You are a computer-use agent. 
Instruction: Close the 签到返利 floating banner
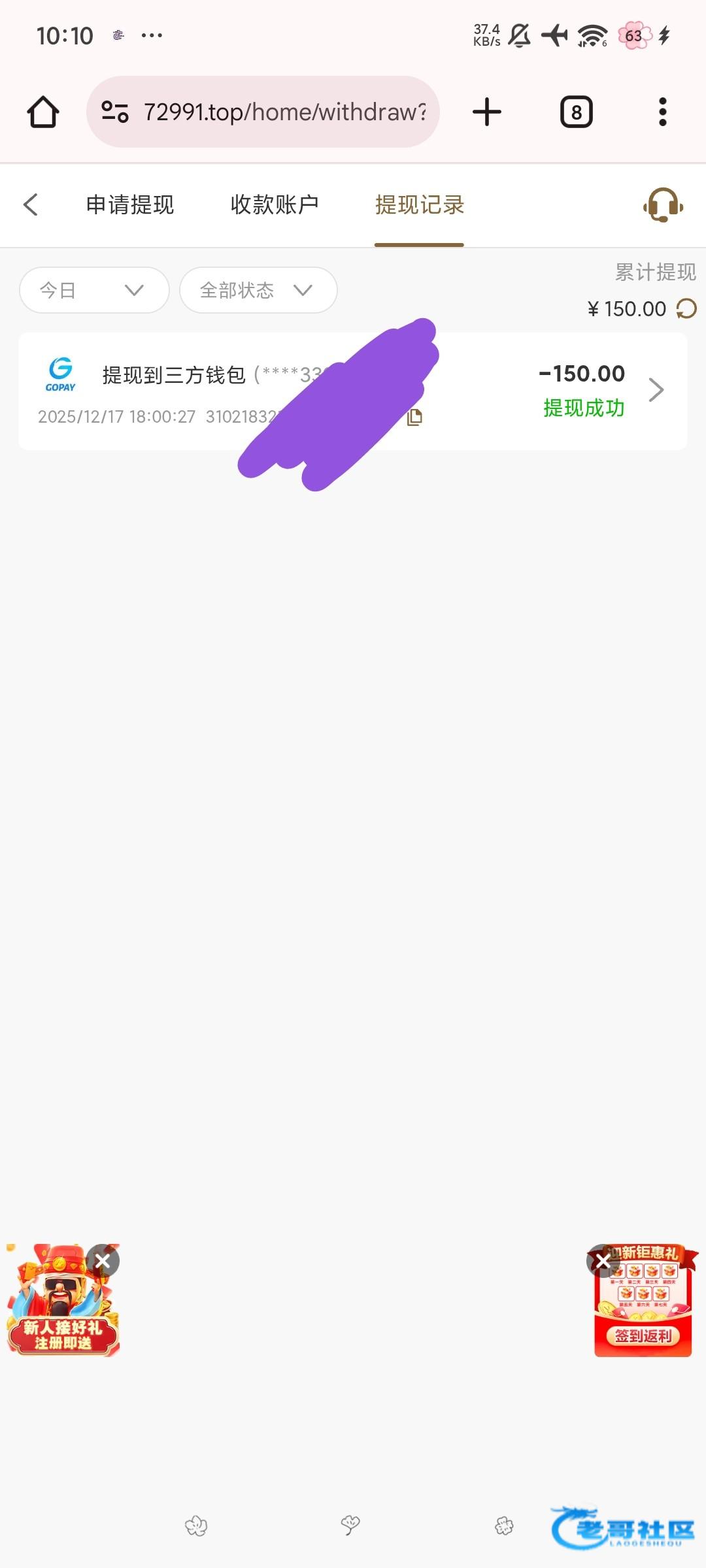[603, 1262]
